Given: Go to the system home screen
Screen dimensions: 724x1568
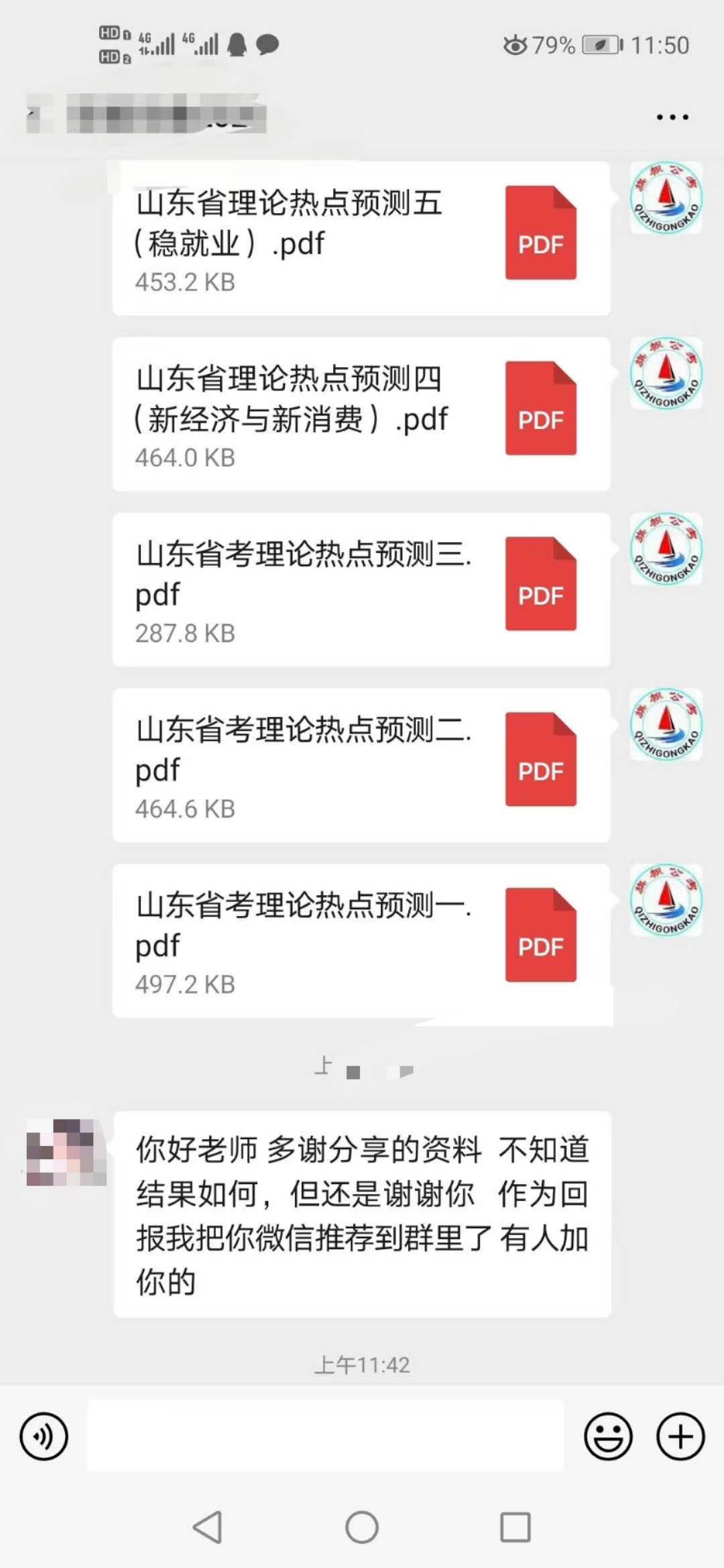Looking at the screenshot, I should point(362,1527).
